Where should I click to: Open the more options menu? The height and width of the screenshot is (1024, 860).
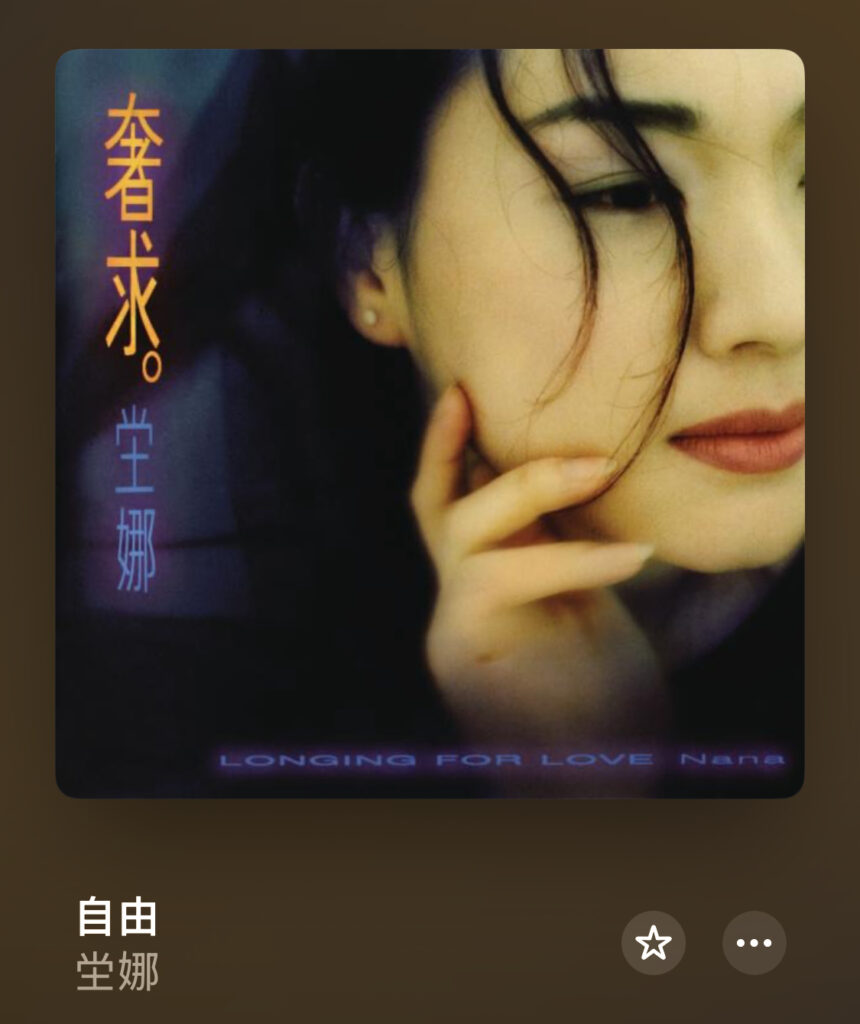pos(754,942)
